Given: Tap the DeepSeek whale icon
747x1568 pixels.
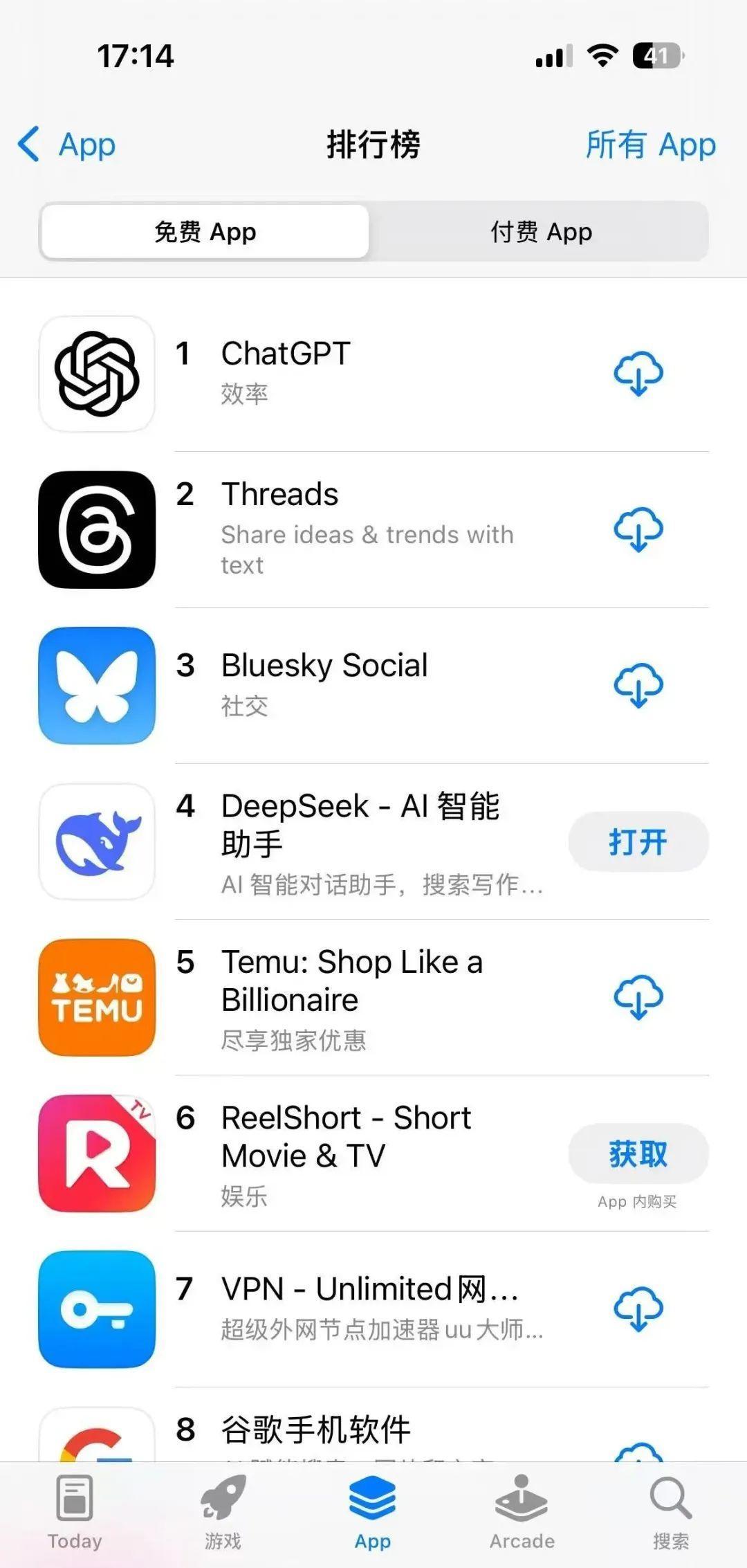Looking at the screenshot, I should 97,842.
